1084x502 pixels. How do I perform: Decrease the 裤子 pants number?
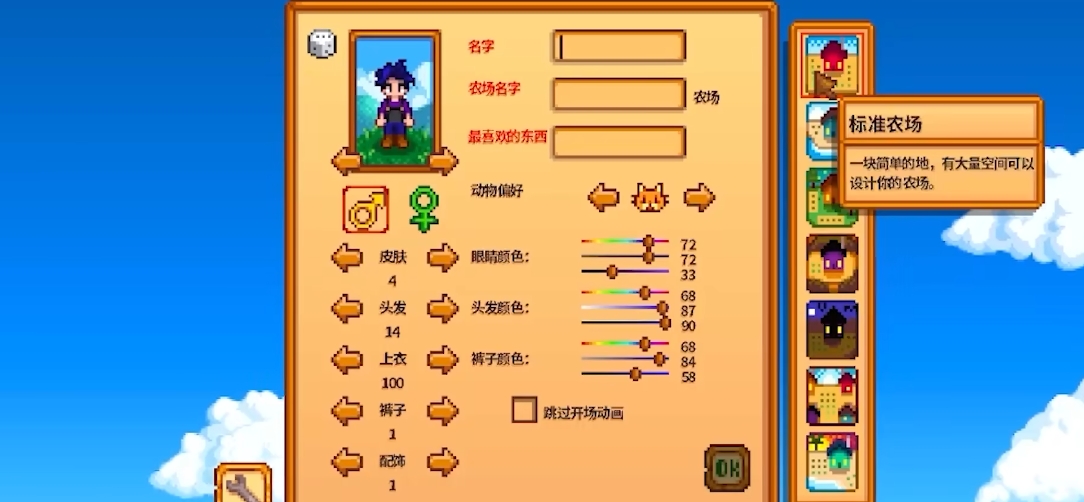[346, 411]
